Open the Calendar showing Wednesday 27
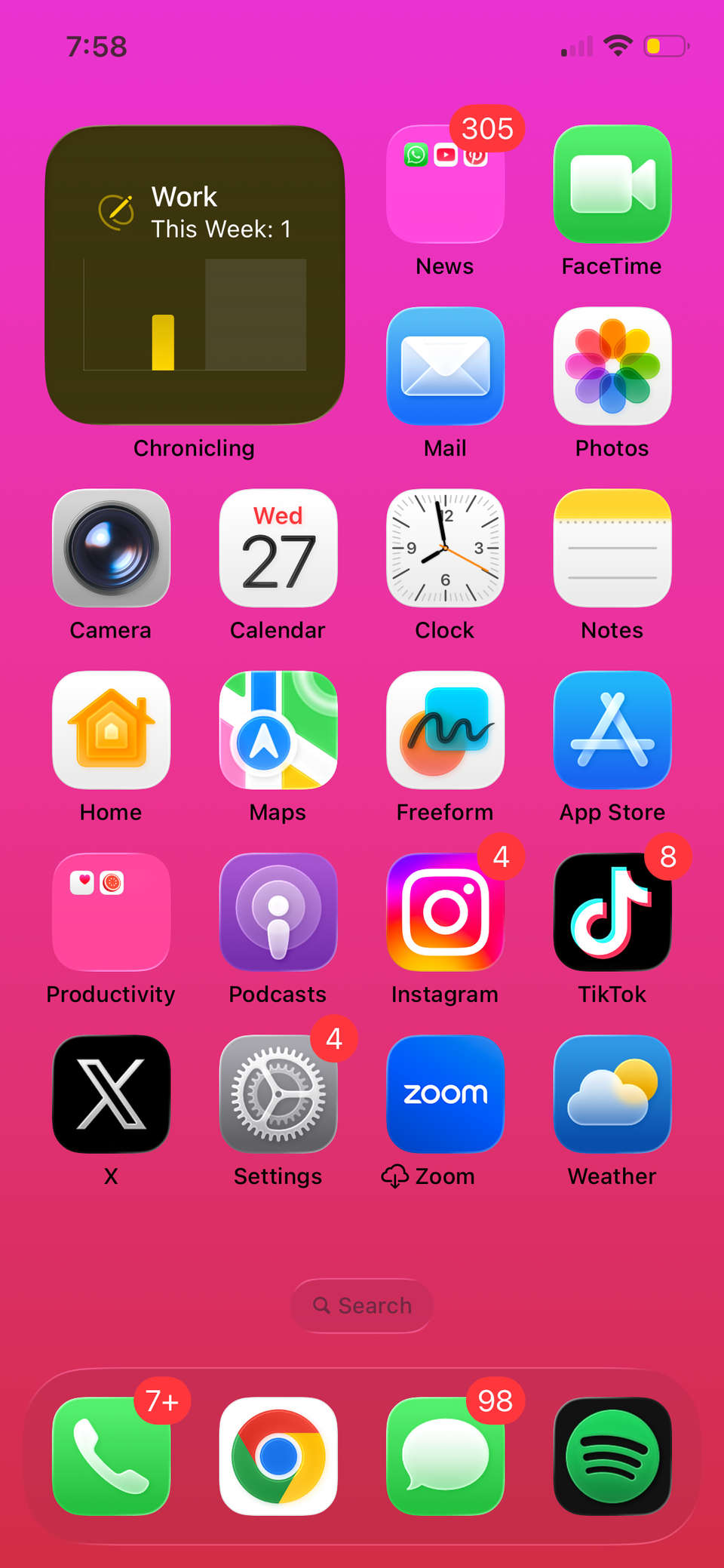This screenshot has width=724, height=1568. pos(278,547)
